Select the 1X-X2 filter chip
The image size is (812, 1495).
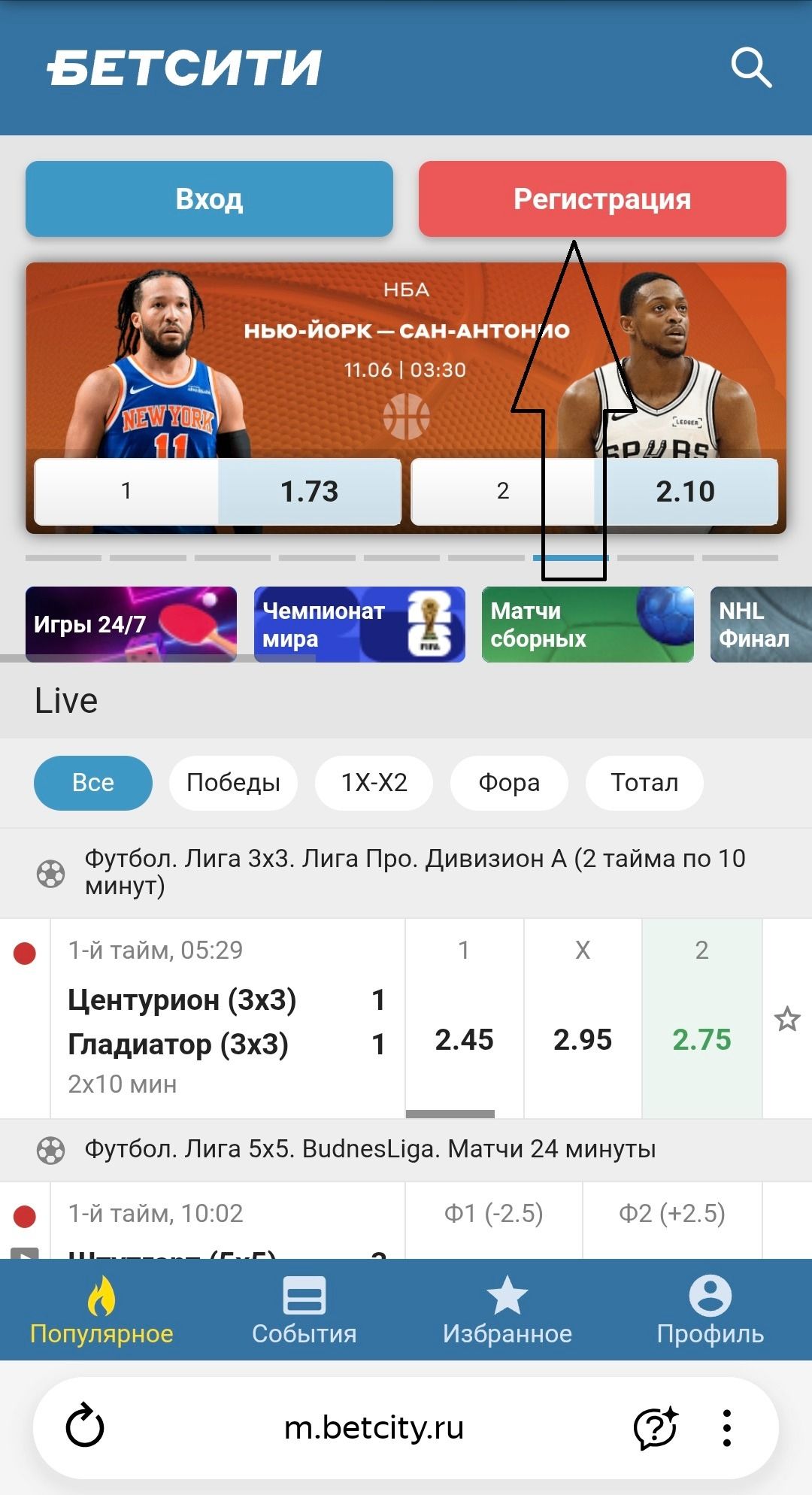coord(374,783)
